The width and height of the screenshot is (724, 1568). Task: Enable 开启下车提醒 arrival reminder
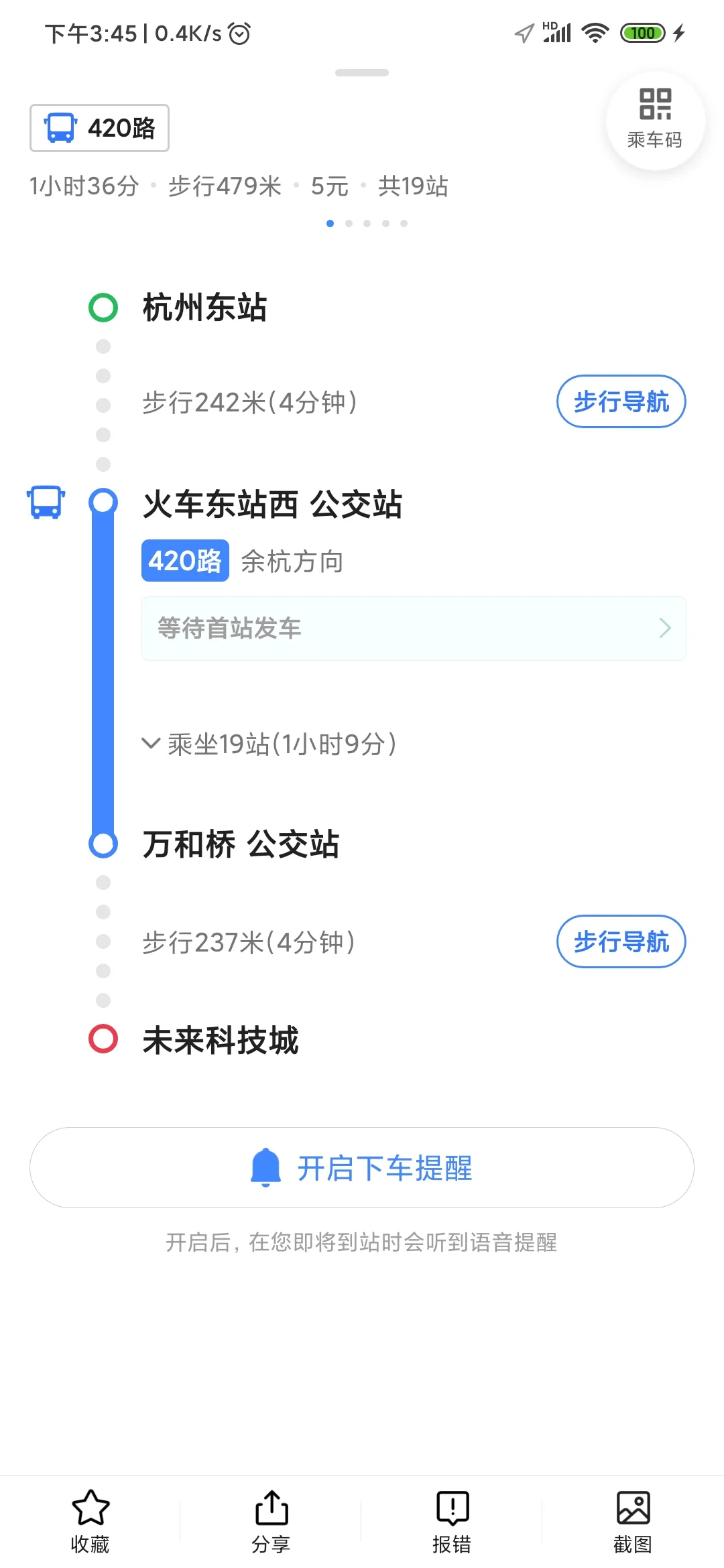[x=361, y=1168]
